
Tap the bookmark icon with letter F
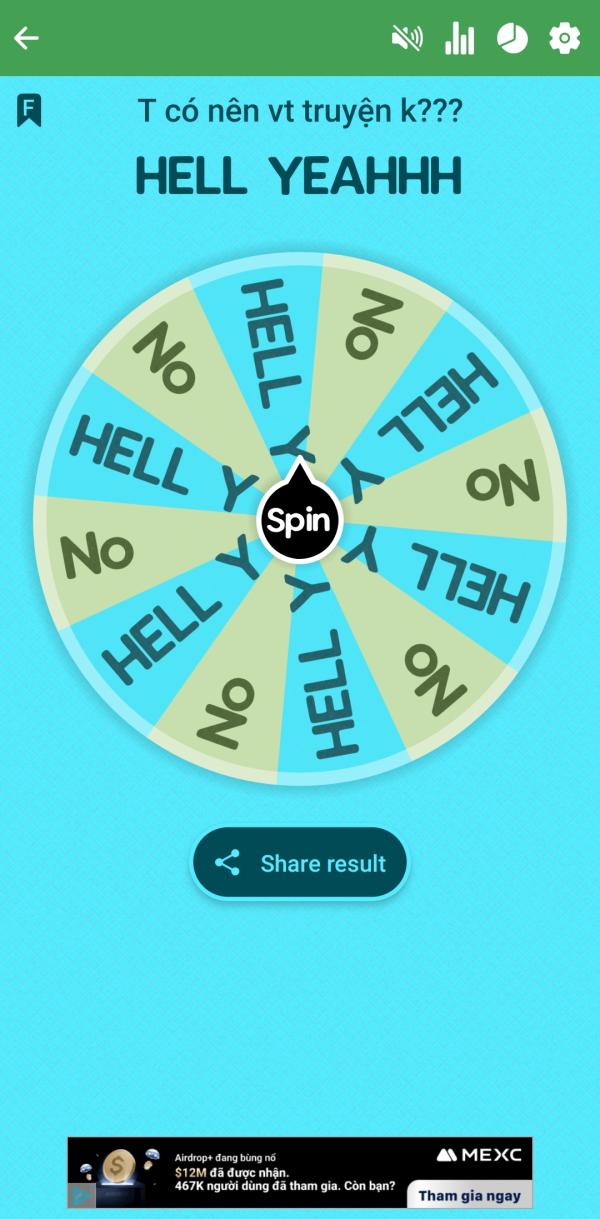29,110
